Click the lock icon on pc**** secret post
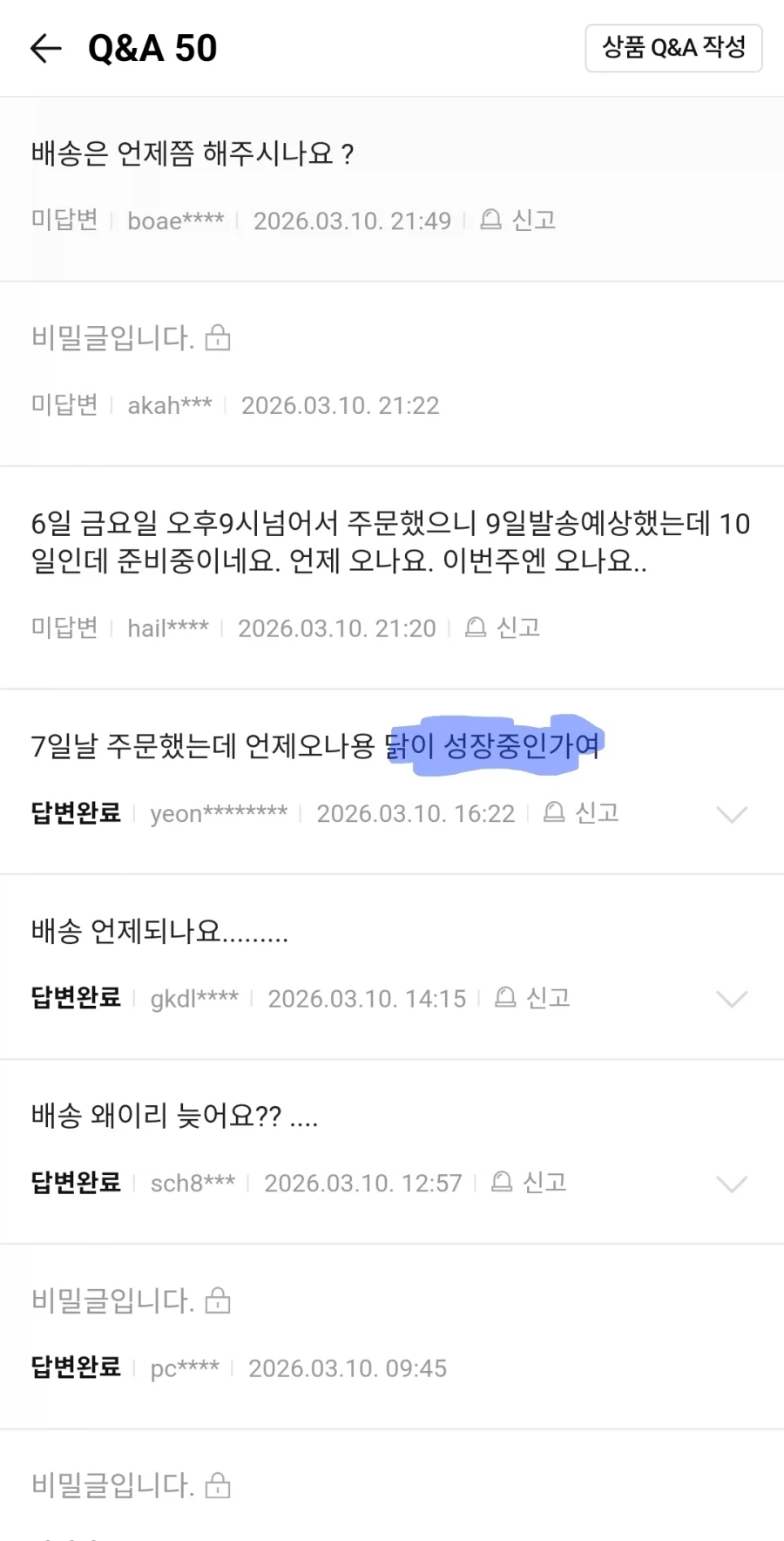This screenshot has width=784, height=1541. click(216, 1300)
